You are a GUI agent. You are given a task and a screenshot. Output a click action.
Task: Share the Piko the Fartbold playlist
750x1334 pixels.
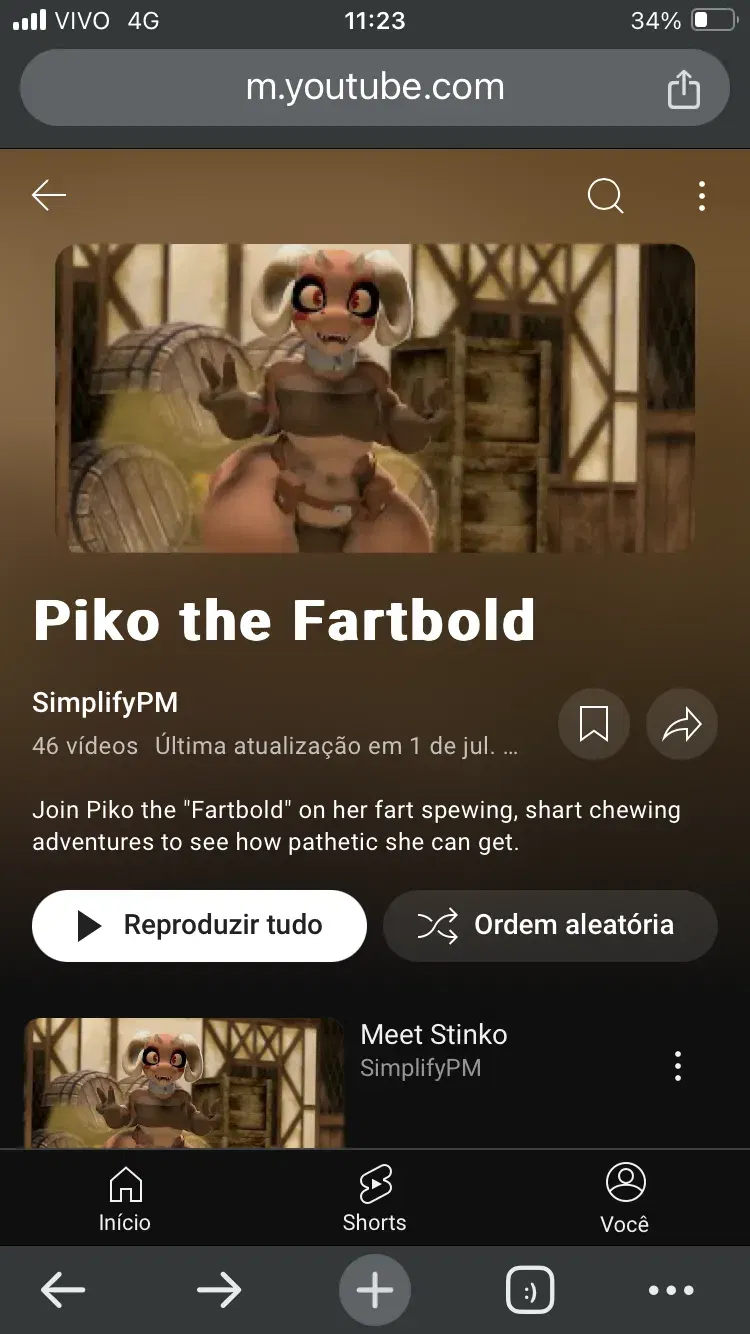click(x=682, y=724)
